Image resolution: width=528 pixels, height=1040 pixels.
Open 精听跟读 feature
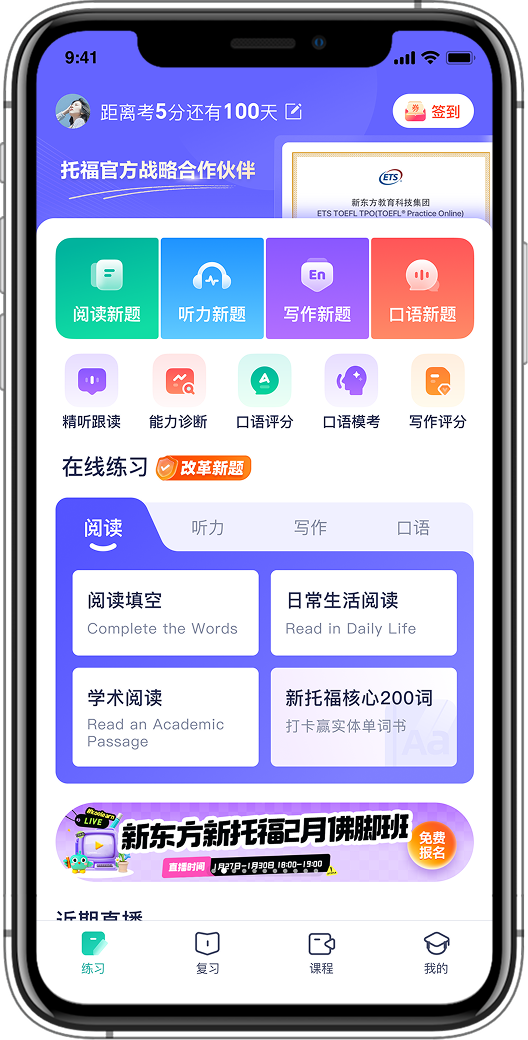[92, 392]
